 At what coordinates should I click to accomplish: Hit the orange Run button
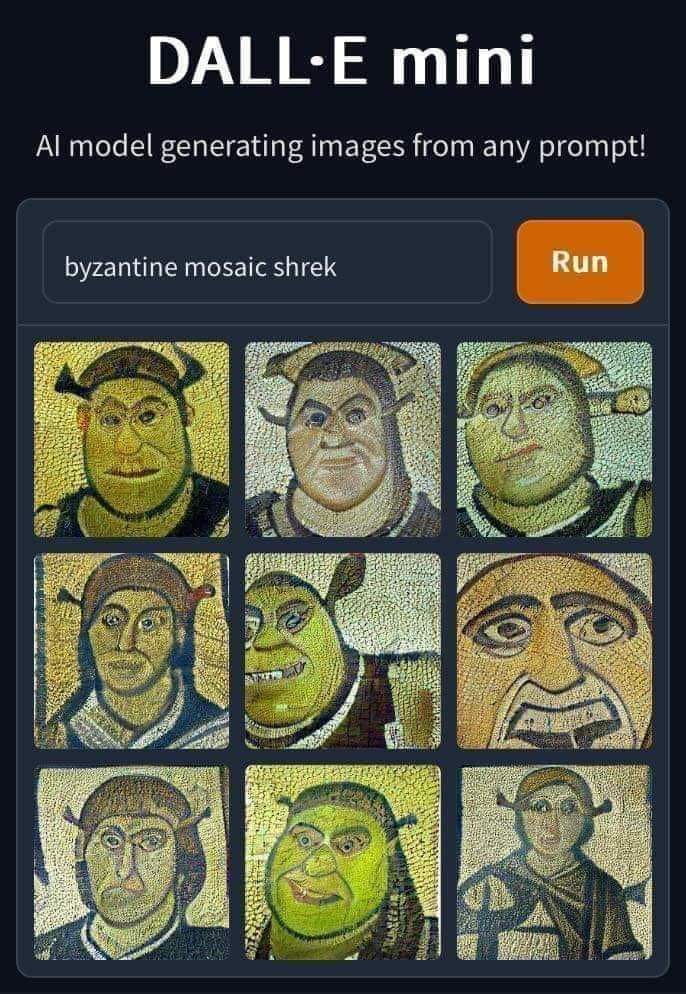point(580,262)
